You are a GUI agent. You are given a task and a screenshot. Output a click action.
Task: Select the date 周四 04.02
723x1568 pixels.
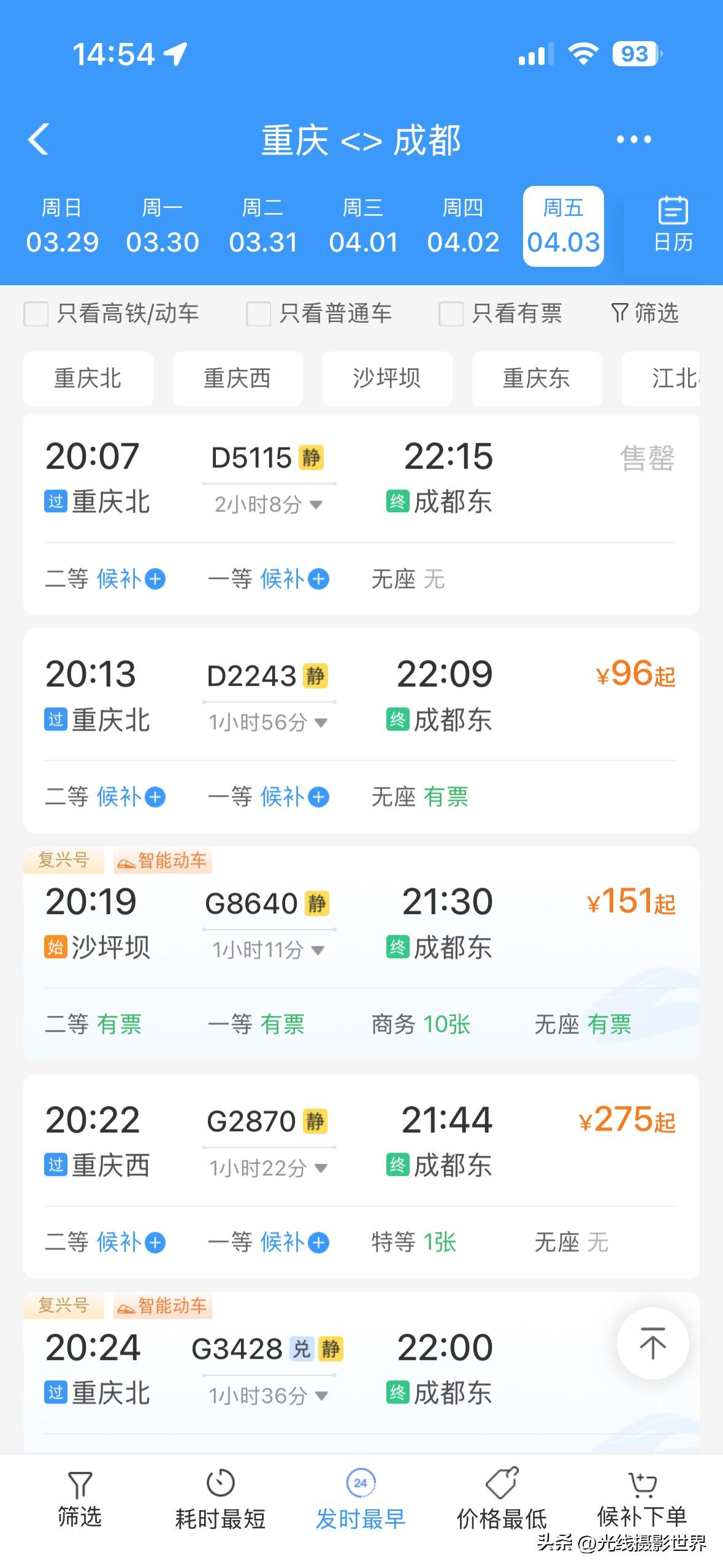pyautogui.click(x=463, y=225)
